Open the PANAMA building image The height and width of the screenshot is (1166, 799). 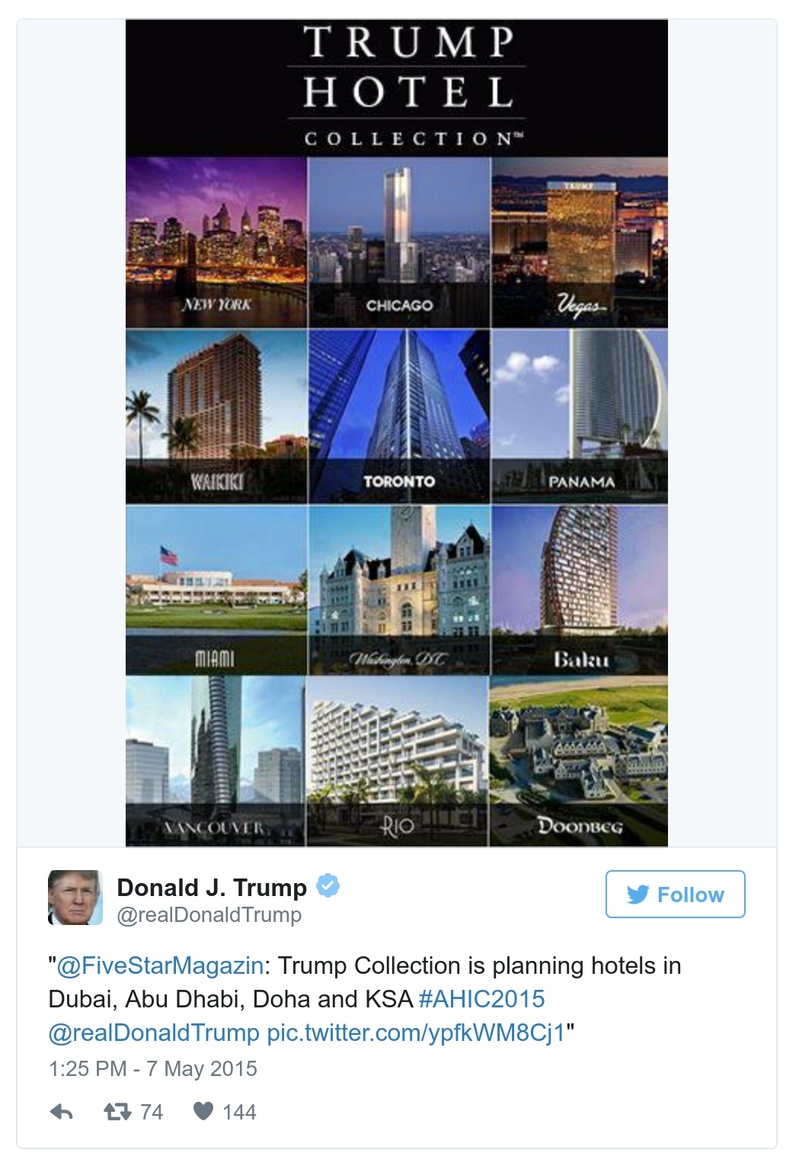(578, 412)
